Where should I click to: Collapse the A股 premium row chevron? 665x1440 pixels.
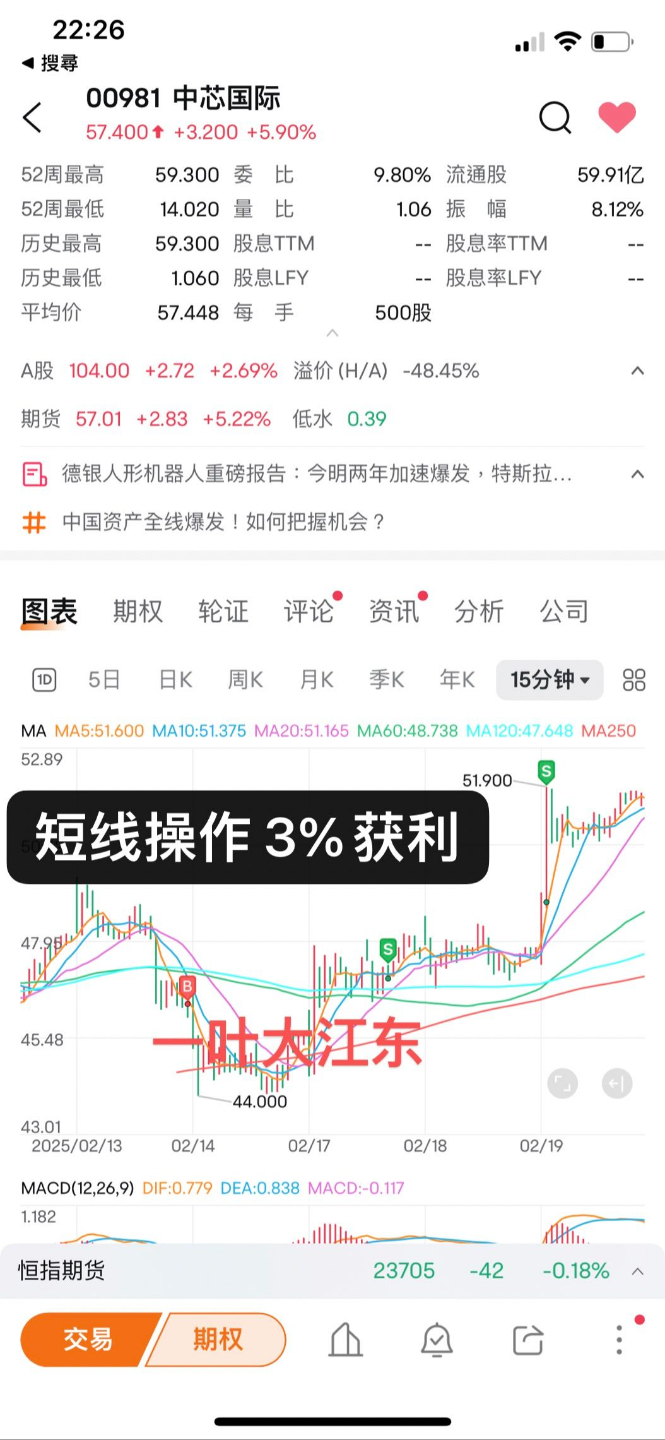(637, 371)
